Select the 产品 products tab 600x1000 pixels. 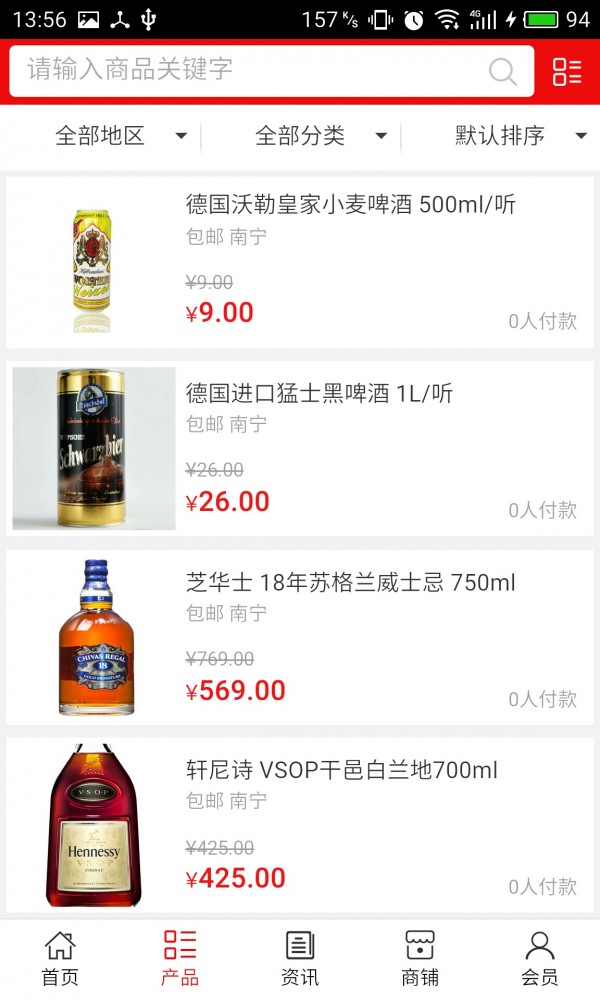180,958
